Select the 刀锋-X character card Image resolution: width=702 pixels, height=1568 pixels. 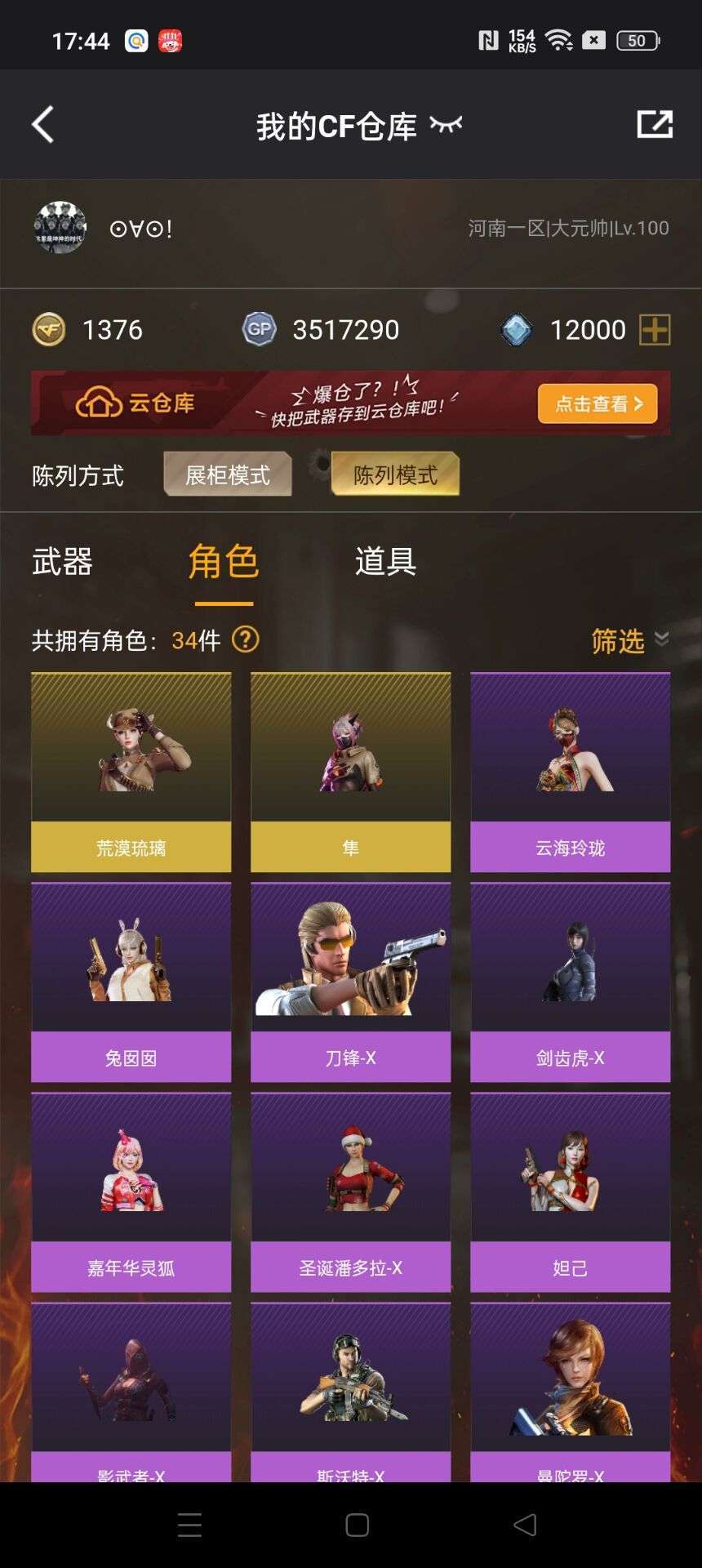pos(350,982)
